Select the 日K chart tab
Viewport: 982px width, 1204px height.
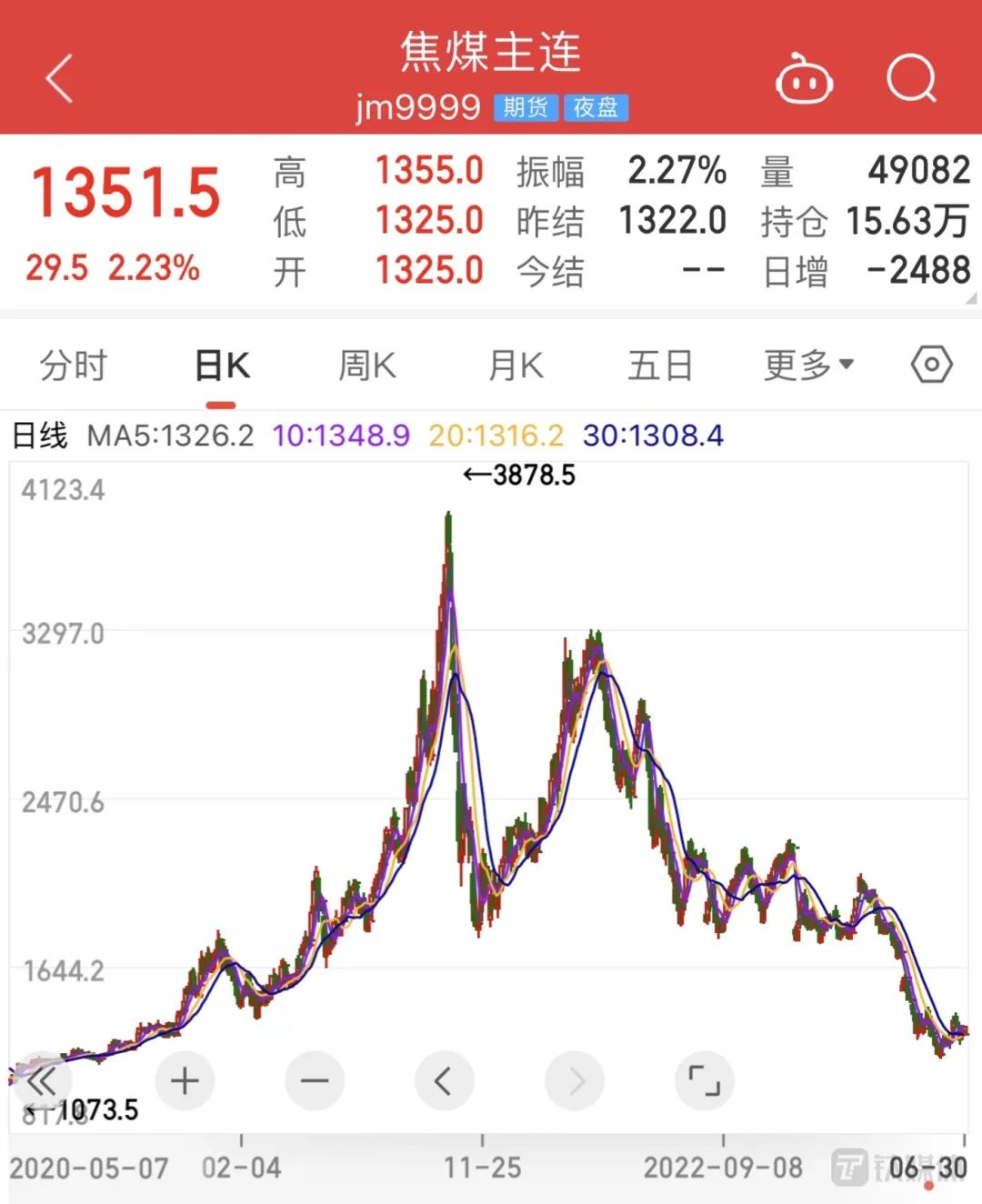222,366
